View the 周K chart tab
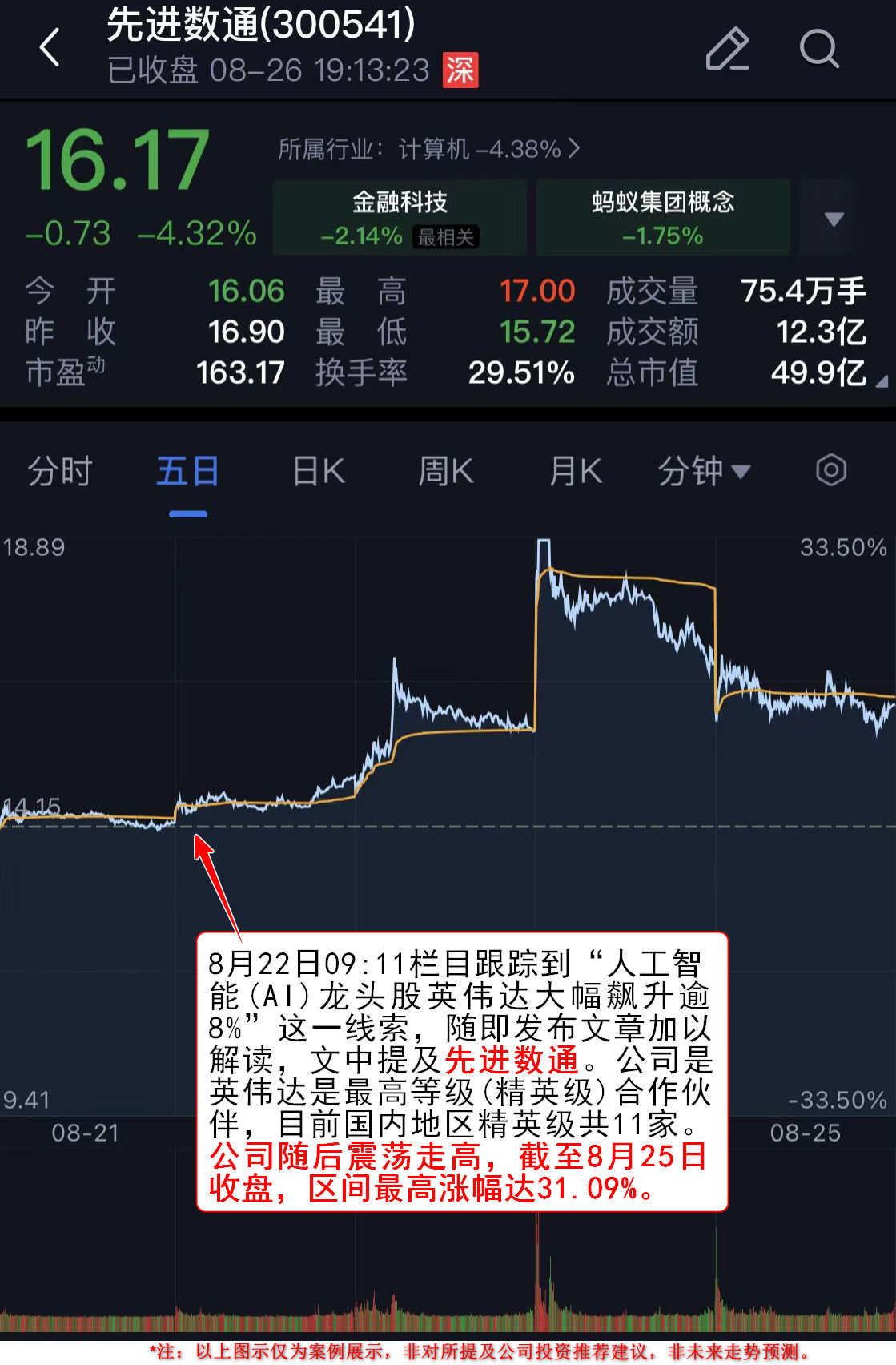Image resolution: width=896 pixels, height=1365 pixels. click(446, 471)
